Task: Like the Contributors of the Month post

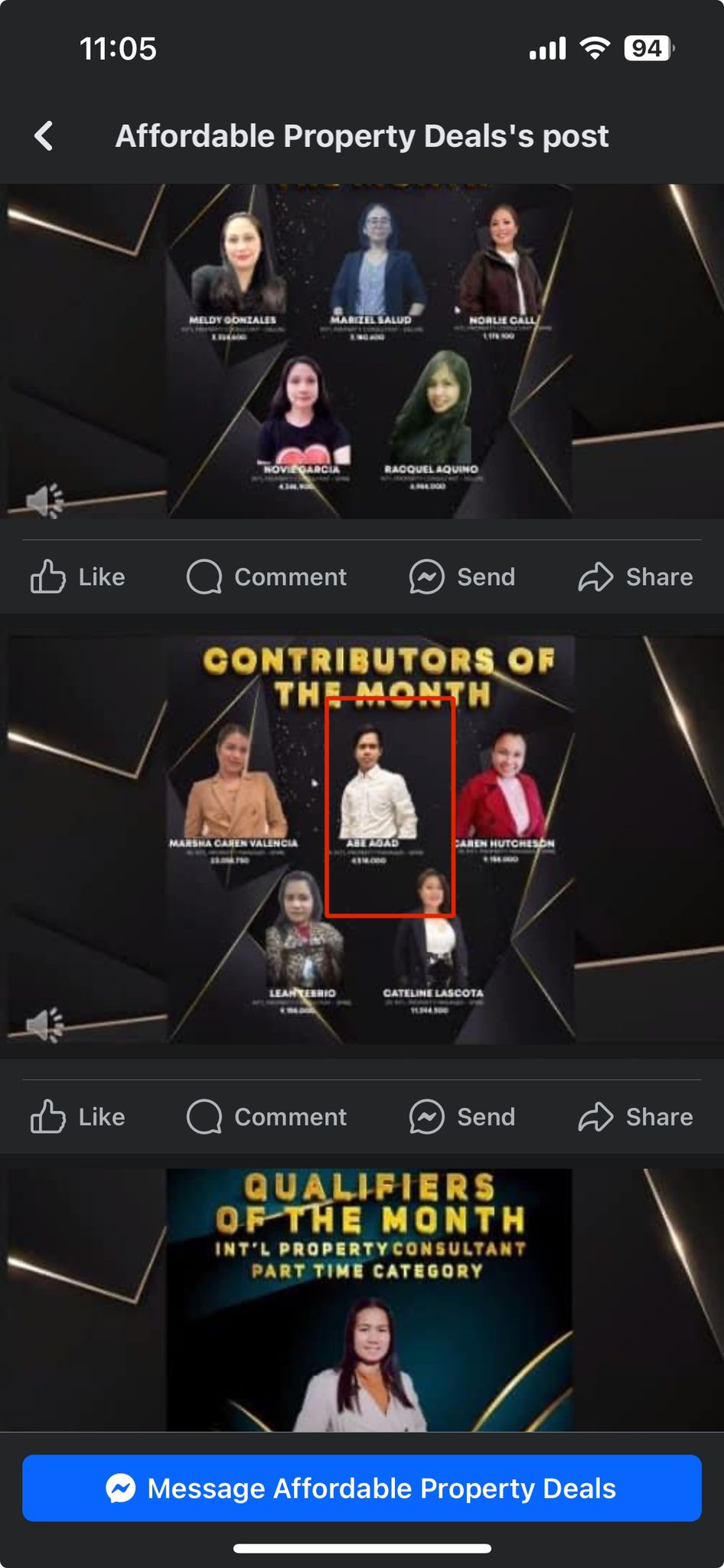Action: 78,1117
